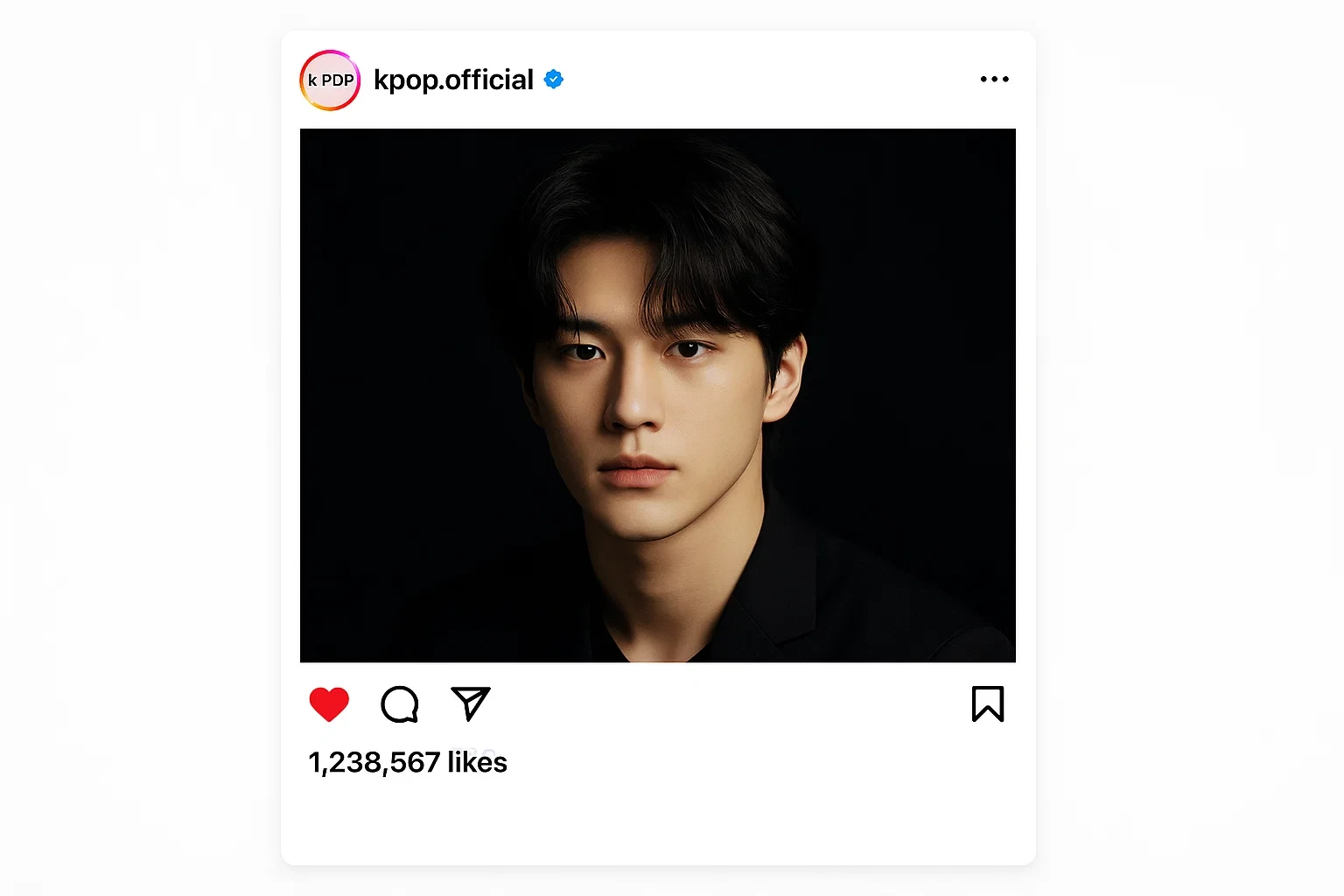
Task: Tap the k PDP profile avatar
Action: tap(330, 80)
